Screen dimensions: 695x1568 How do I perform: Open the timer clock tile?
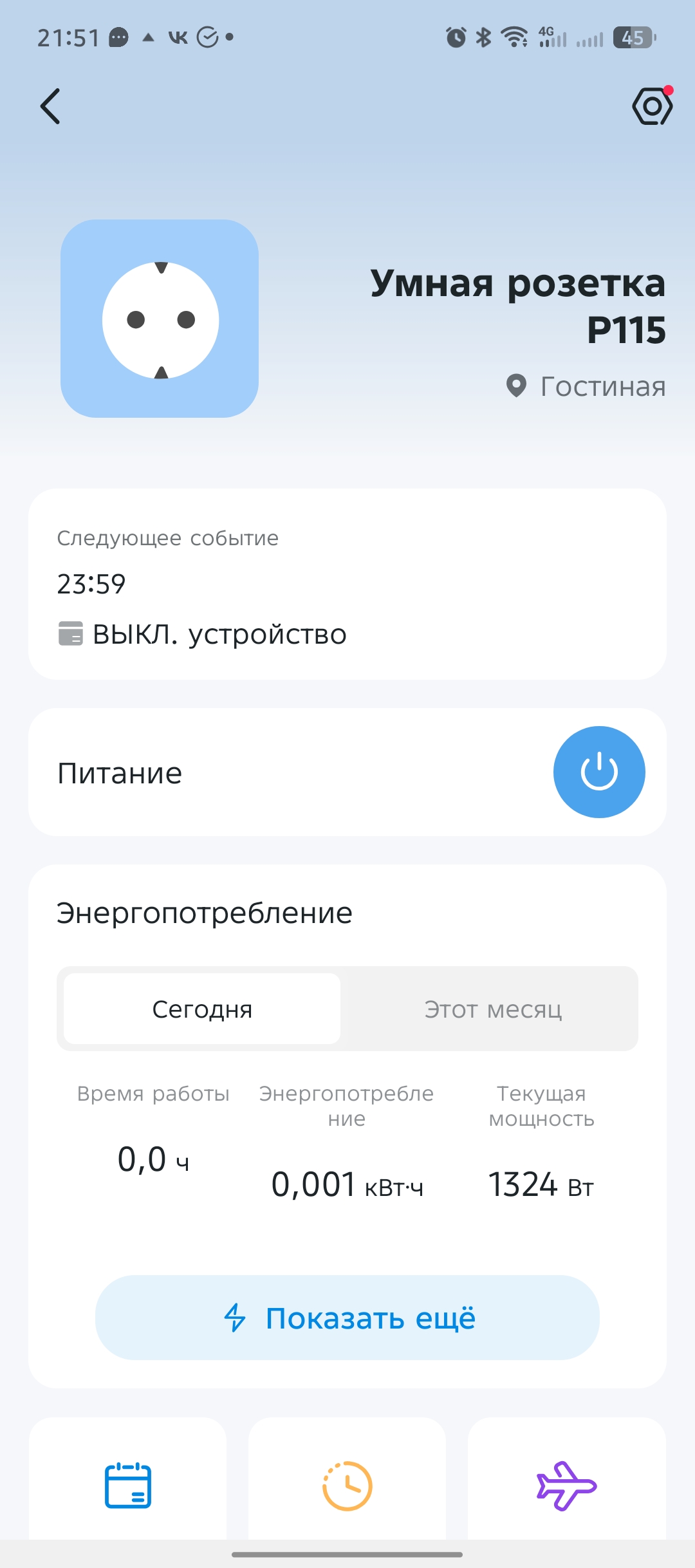click(x=347, y=1485)
